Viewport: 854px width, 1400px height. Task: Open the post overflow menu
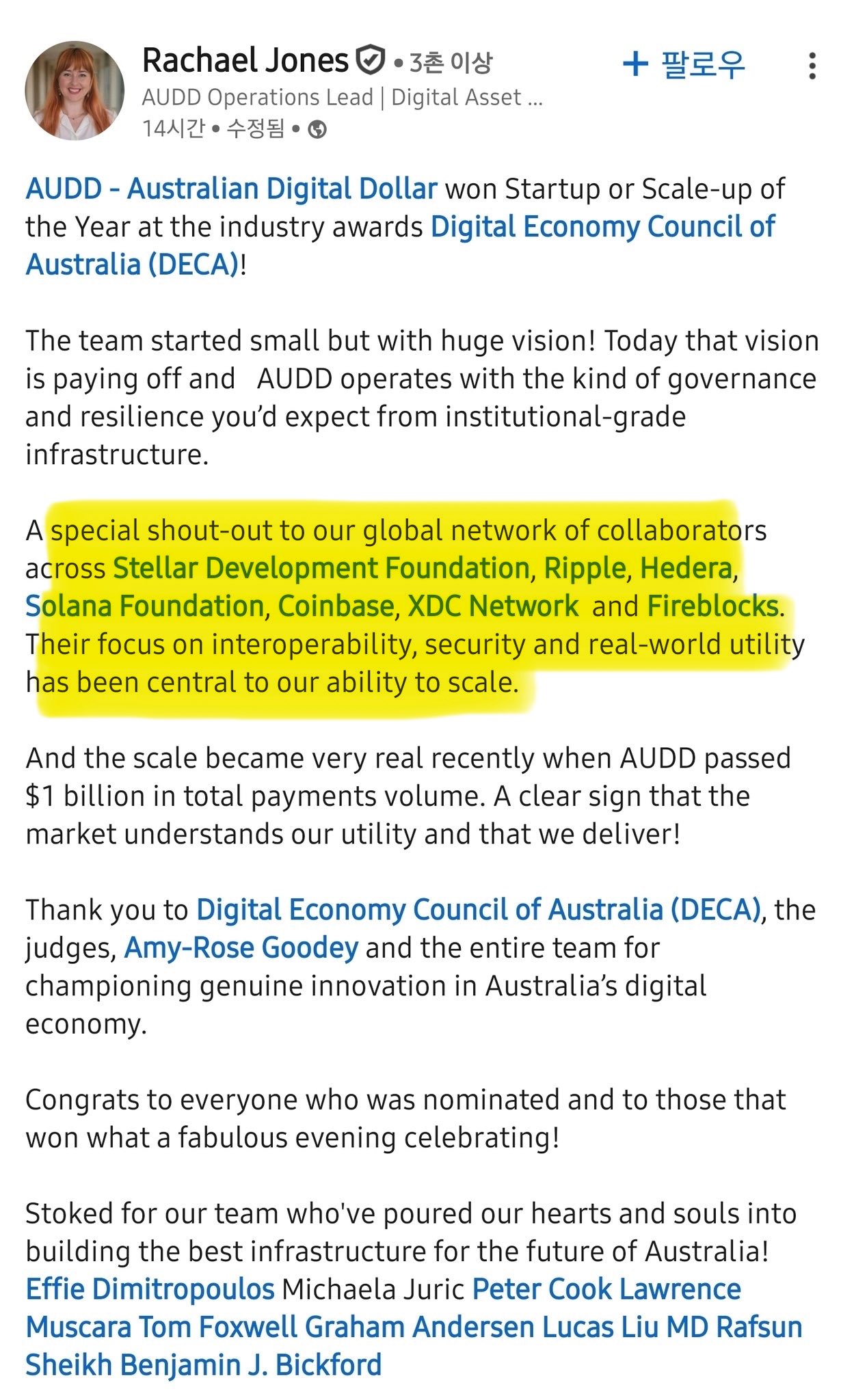coord(812,66)
